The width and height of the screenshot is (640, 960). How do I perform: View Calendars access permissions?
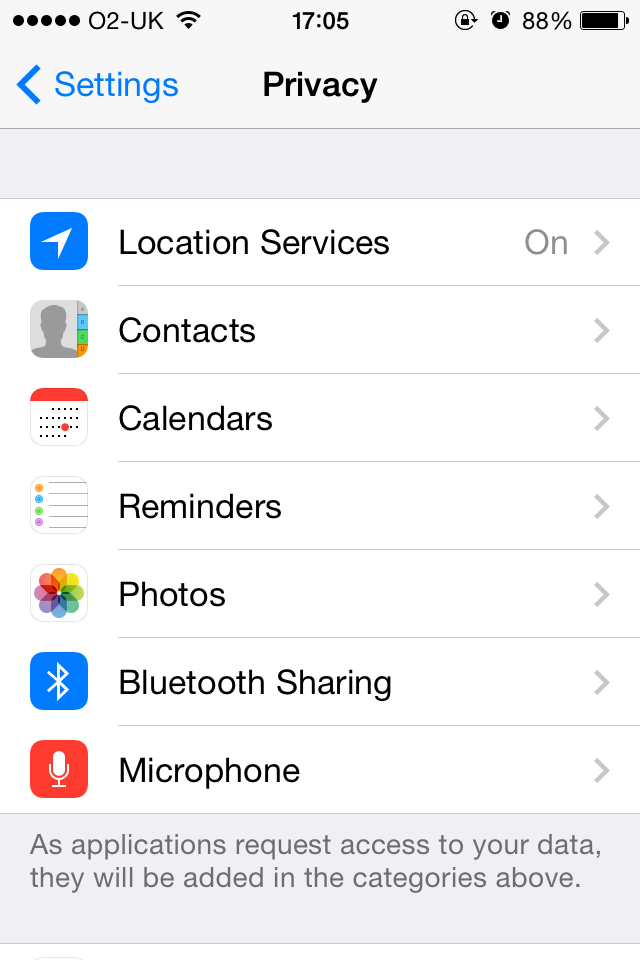[320, 419]
